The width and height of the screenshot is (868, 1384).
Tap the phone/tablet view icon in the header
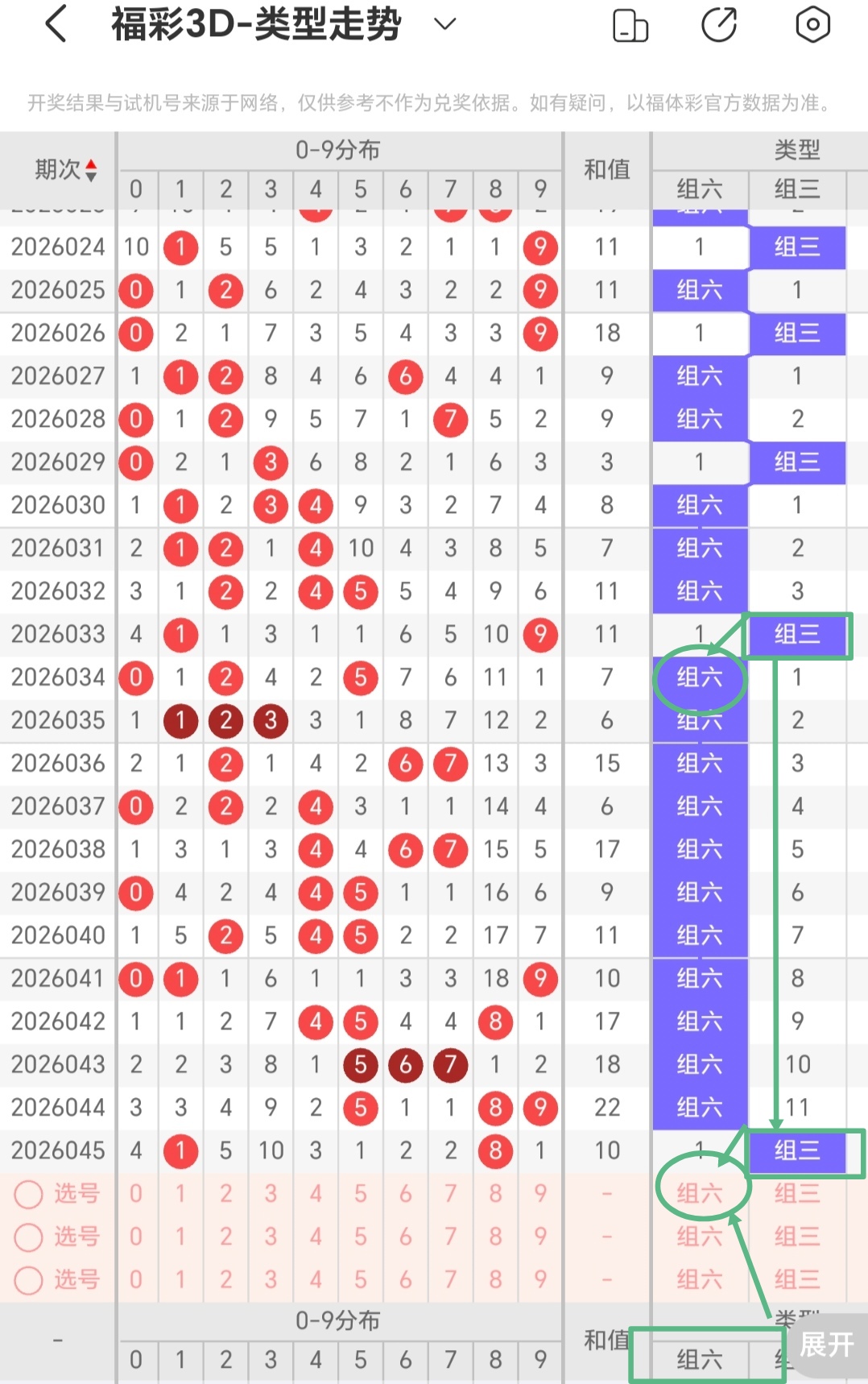630,25
